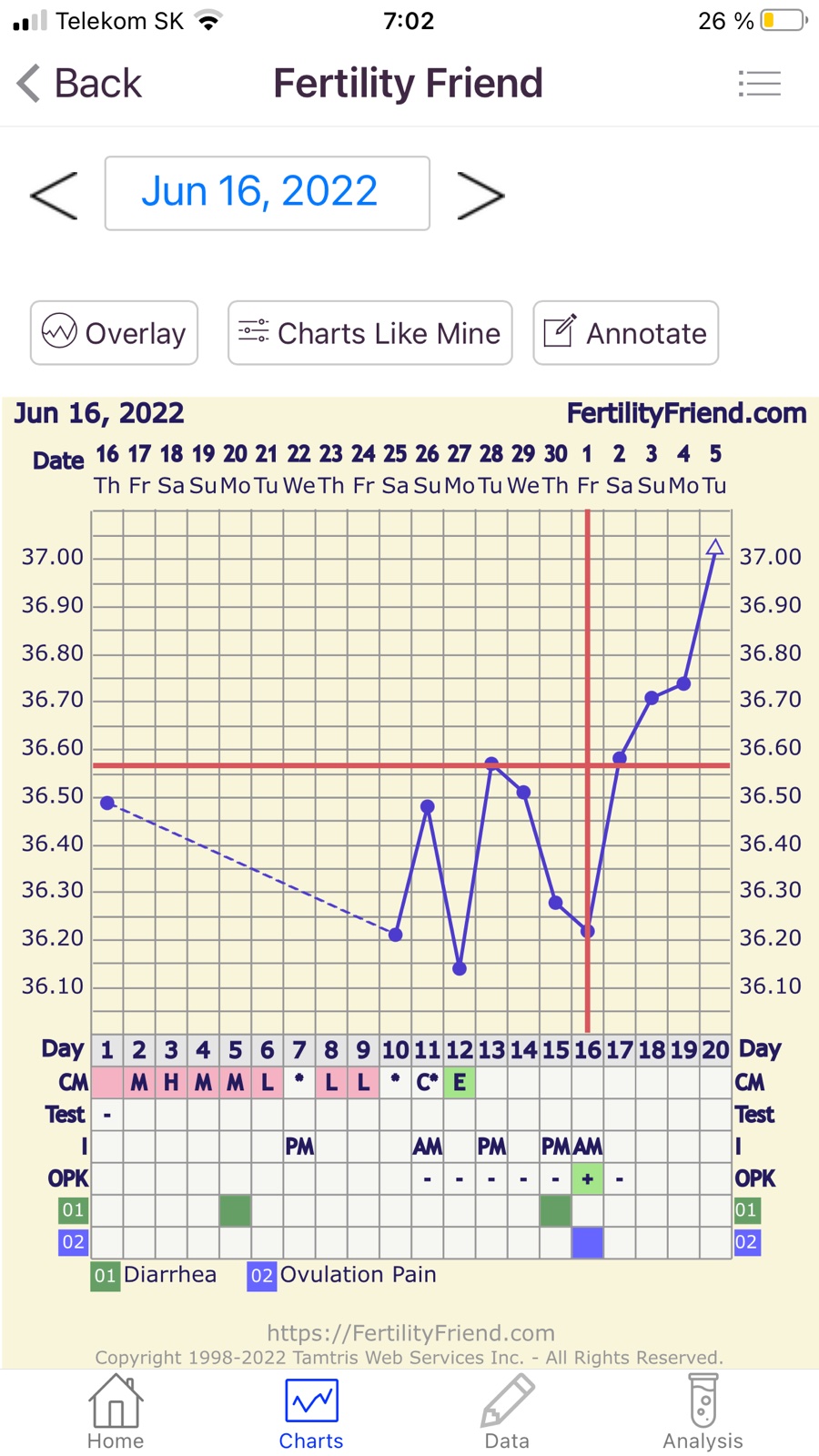Go back to the previous screen
The width and height of the screenshot is (819, 1456).
(x=80, y=84)
